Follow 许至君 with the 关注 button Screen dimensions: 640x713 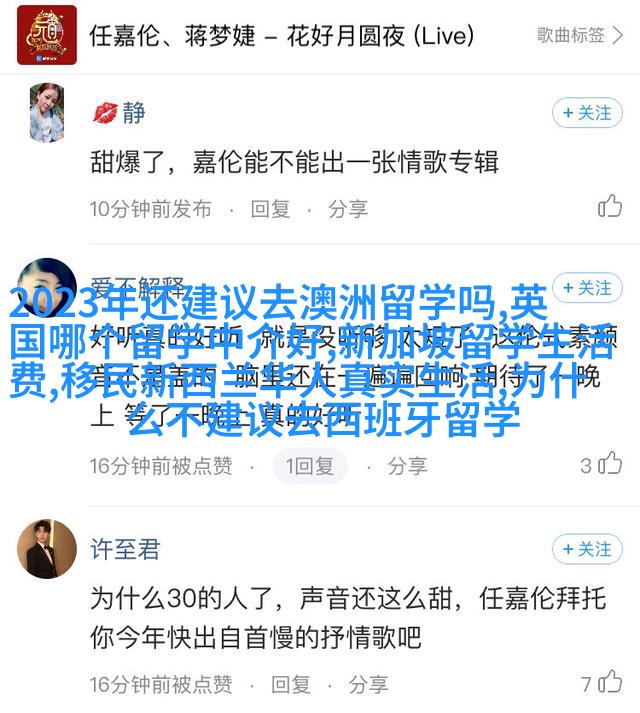585,549
